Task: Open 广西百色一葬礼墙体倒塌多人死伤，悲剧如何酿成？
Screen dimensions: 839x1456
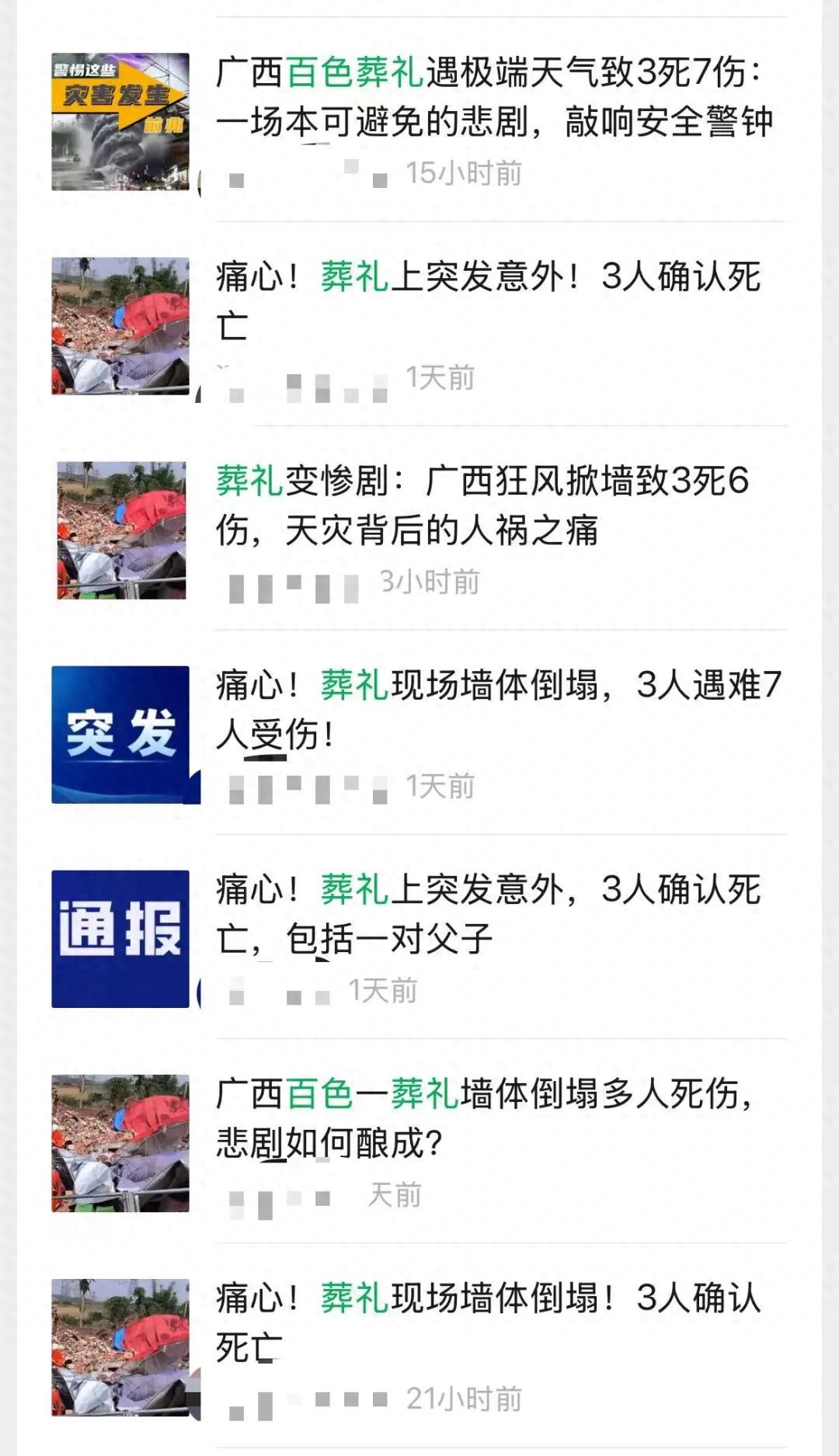Action: click(483, 1118)
